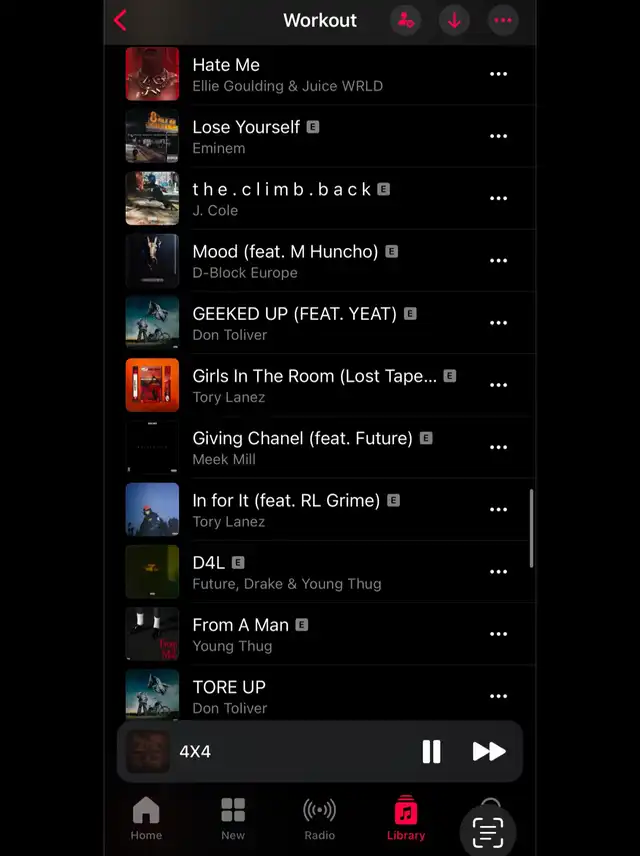Play In for It (feat. RL Grime)

(x=300, y=509)
